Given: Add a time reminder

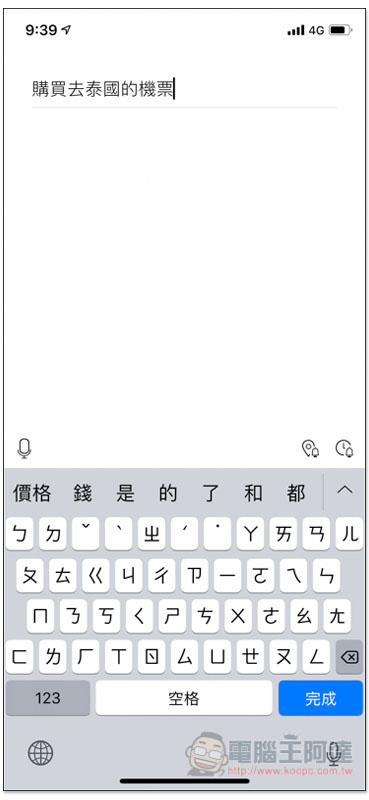Looking at the screenshot, I should (x=345, y=448).
